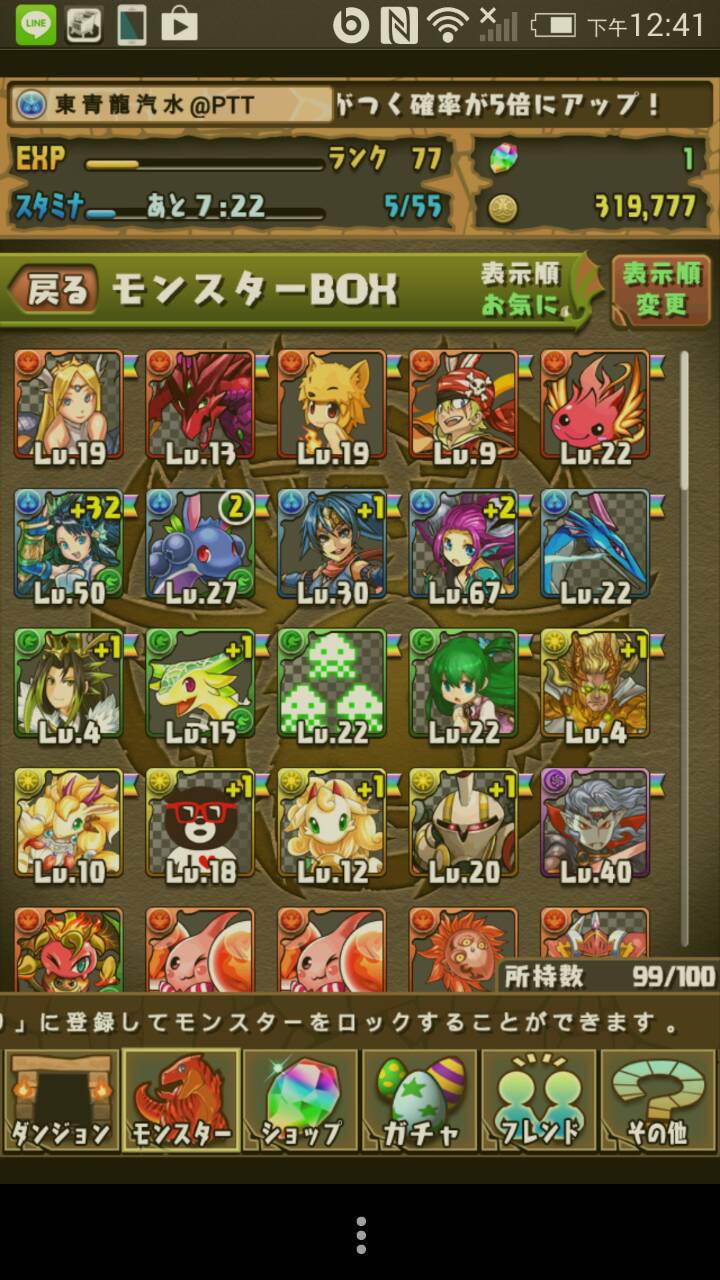Change sort order with 表示順変更

coord(661,290)
